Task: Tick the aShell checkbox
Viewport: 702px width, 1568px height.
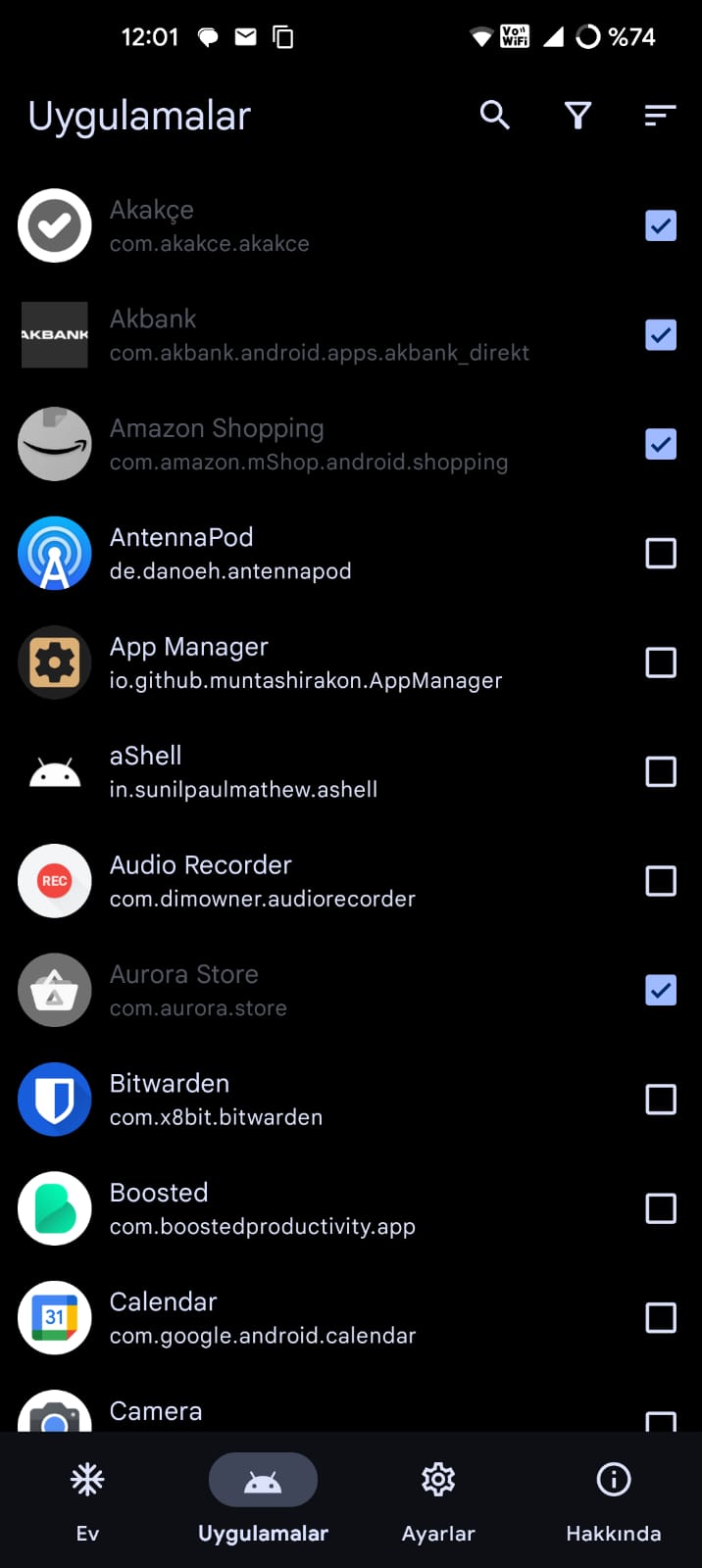Action: 661,772
